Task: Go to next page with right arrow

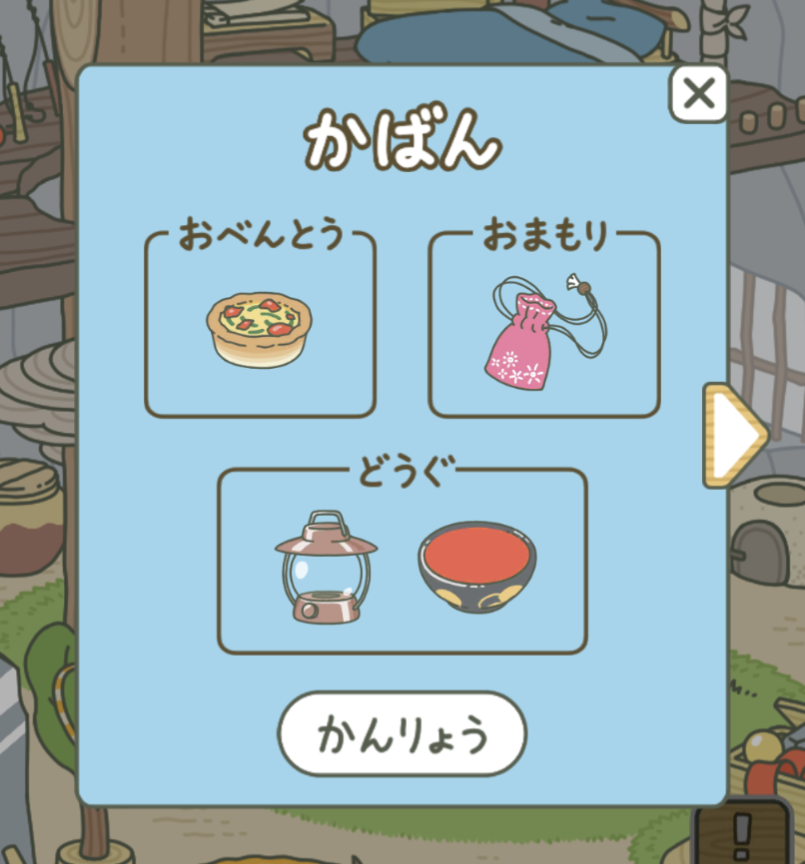Action: (x=733, y=435)
